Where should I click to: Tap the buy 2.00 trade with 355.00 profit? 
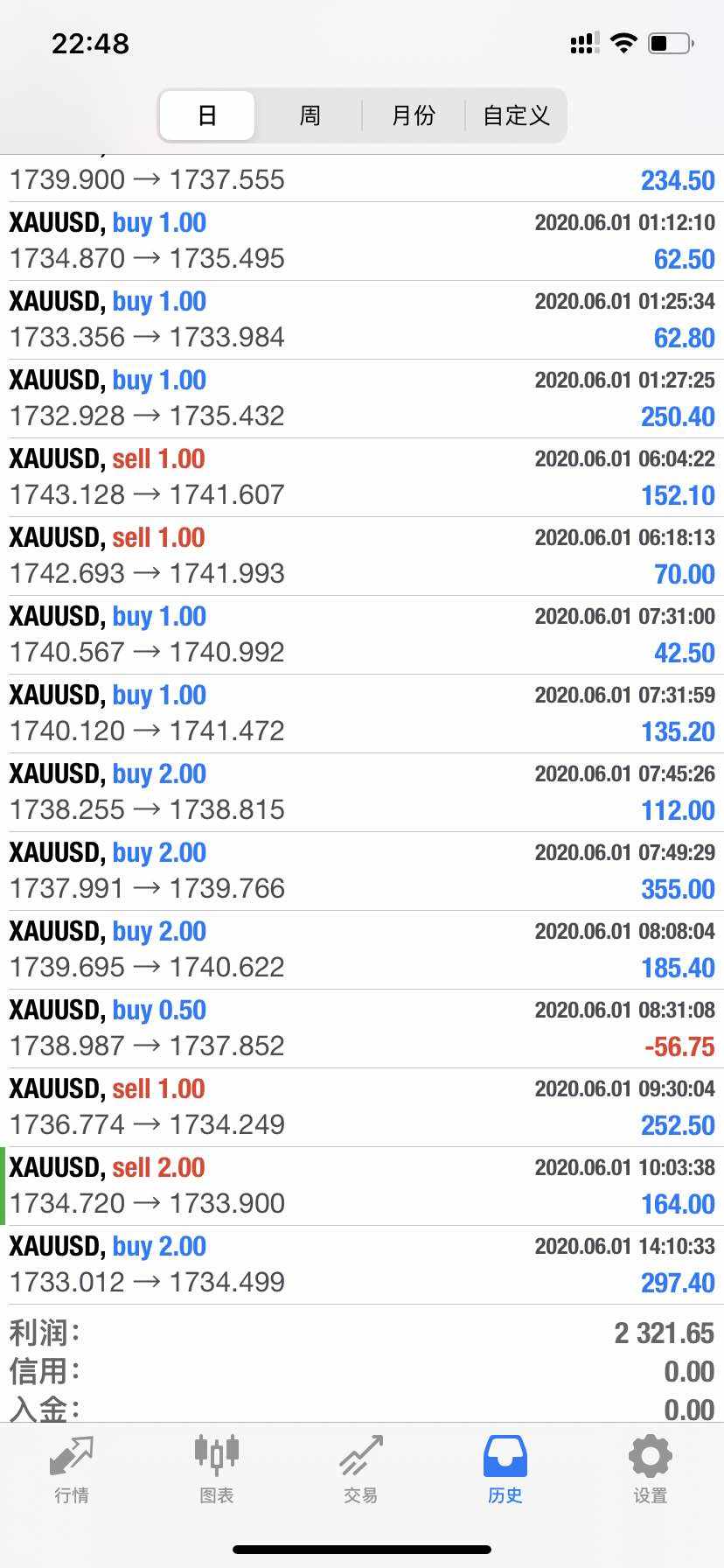pyautogui.click(x=362, y=871)
